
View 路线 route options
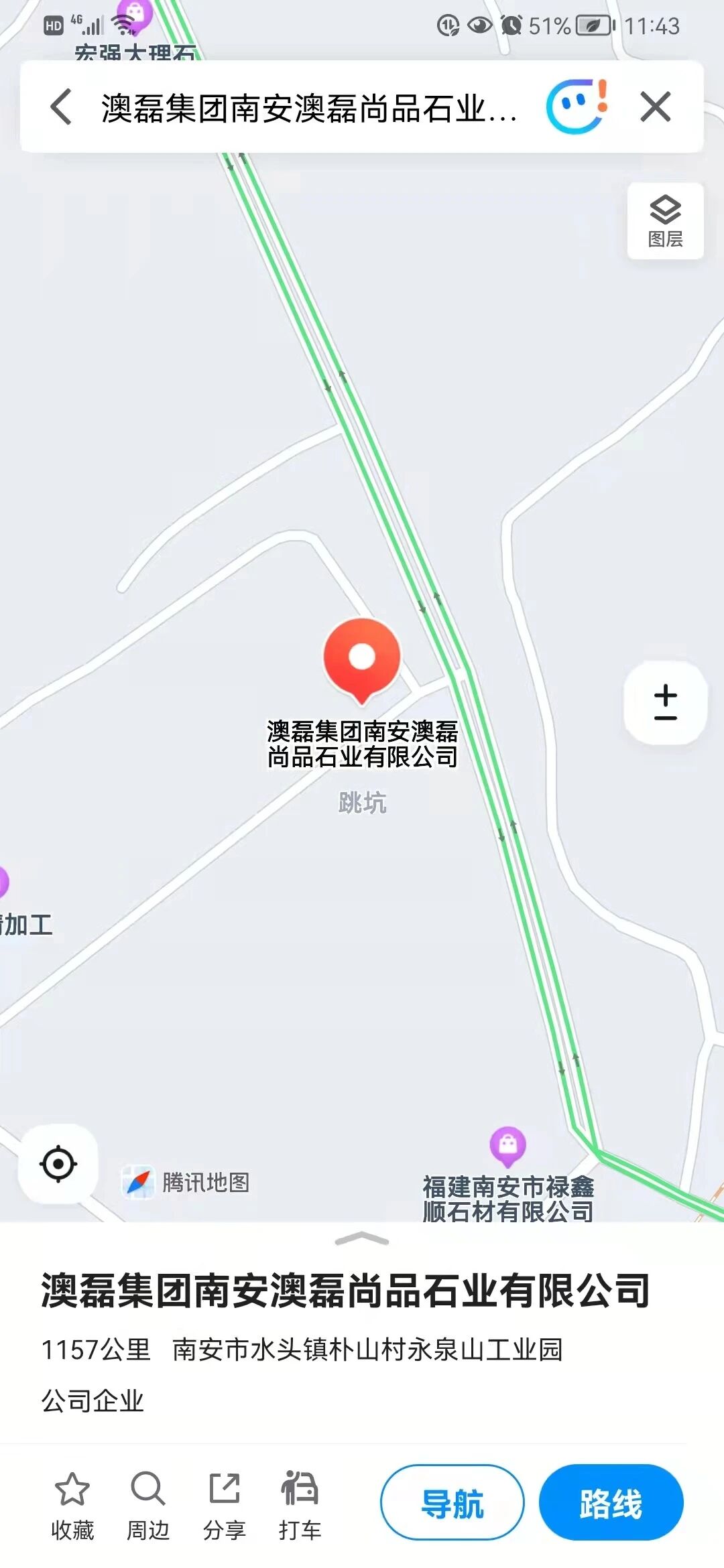point(611,1503)
